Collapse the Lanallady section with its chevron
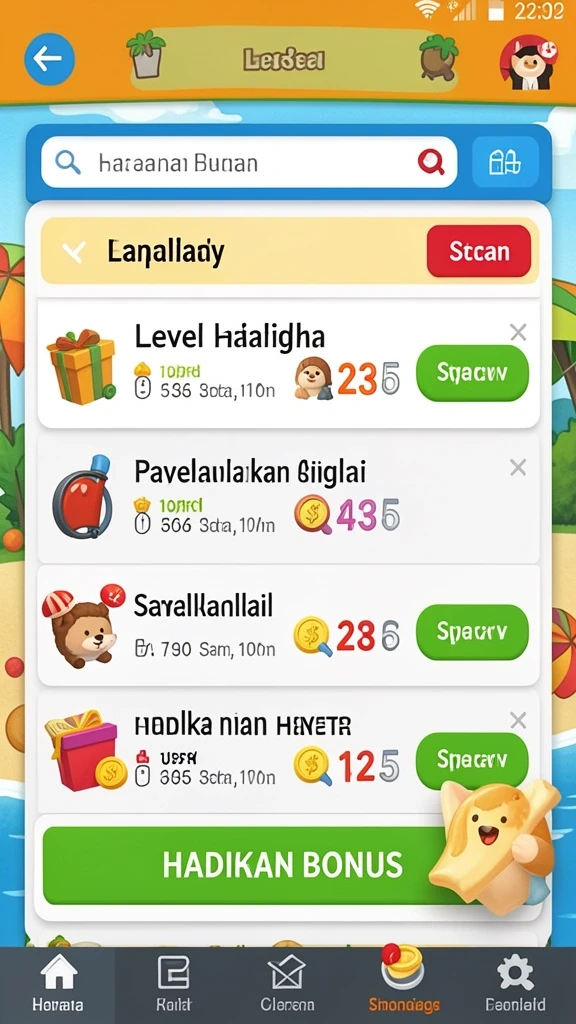The height and width of the screenshot is (1024, 576). coord(73,251)
